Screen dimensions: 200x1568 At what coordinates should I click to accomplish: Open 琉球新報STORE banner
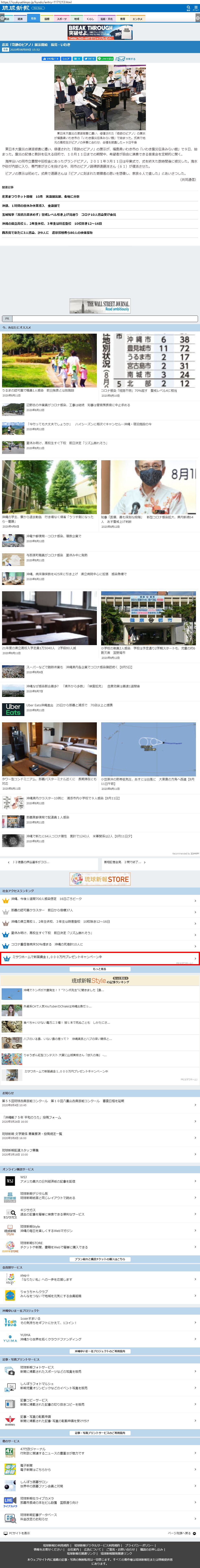pyautogui.click(x=100, y=879)
